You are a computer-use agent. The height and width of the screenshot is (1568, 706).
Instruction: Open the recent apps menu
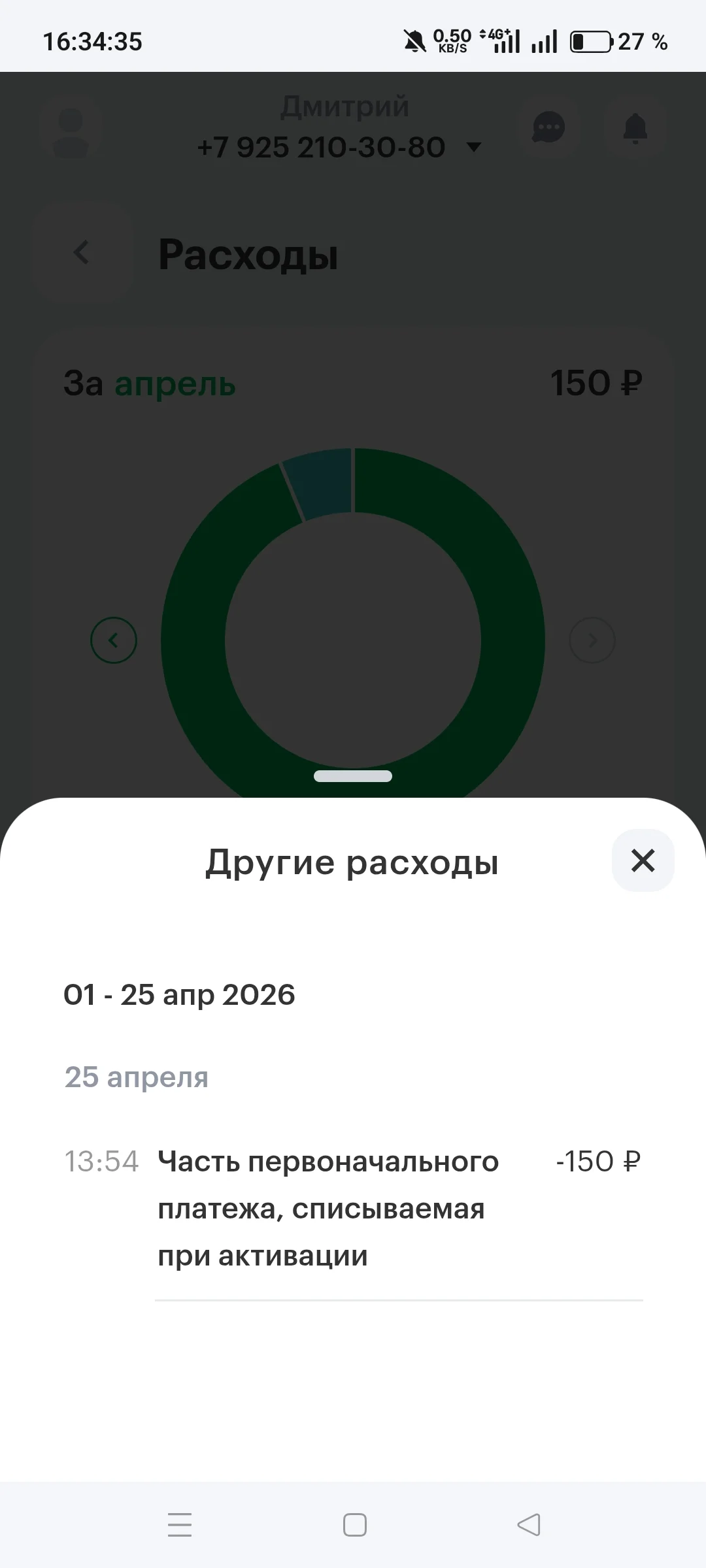click(x=180, y=1525)
